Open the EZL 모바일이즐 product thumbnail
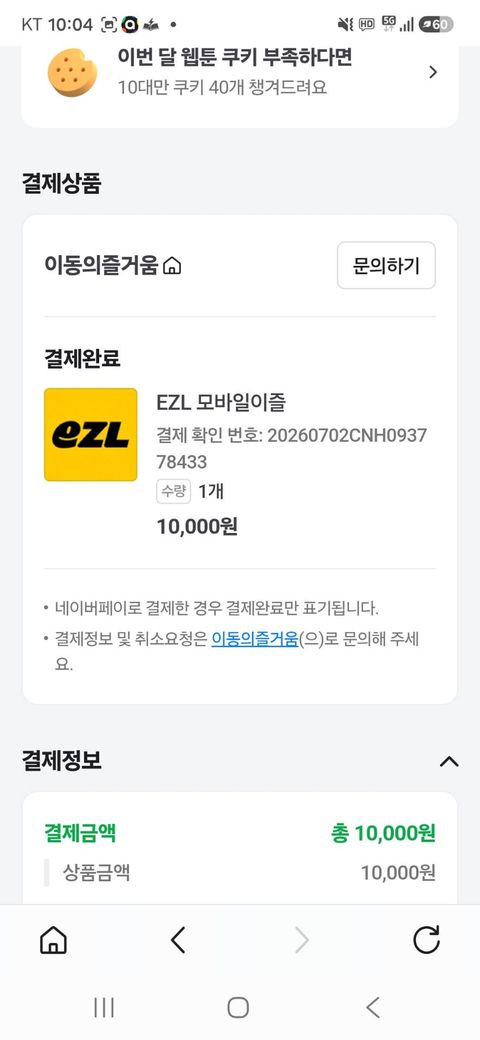 (91, 434)
